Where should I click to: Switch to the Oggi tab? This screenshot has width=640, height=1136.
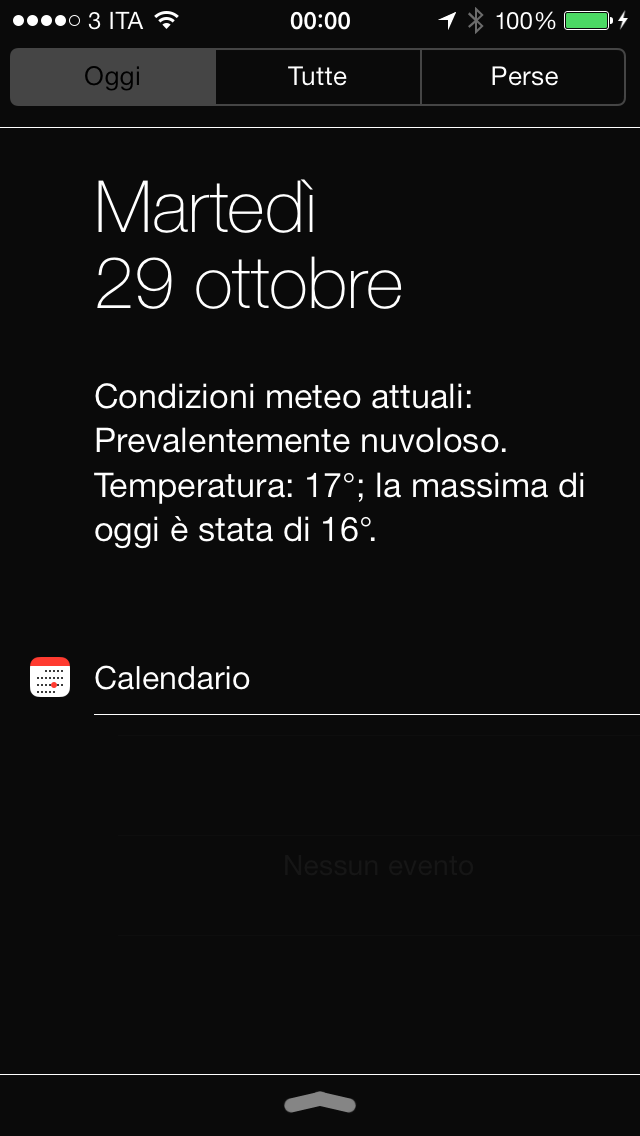[113, 77]
